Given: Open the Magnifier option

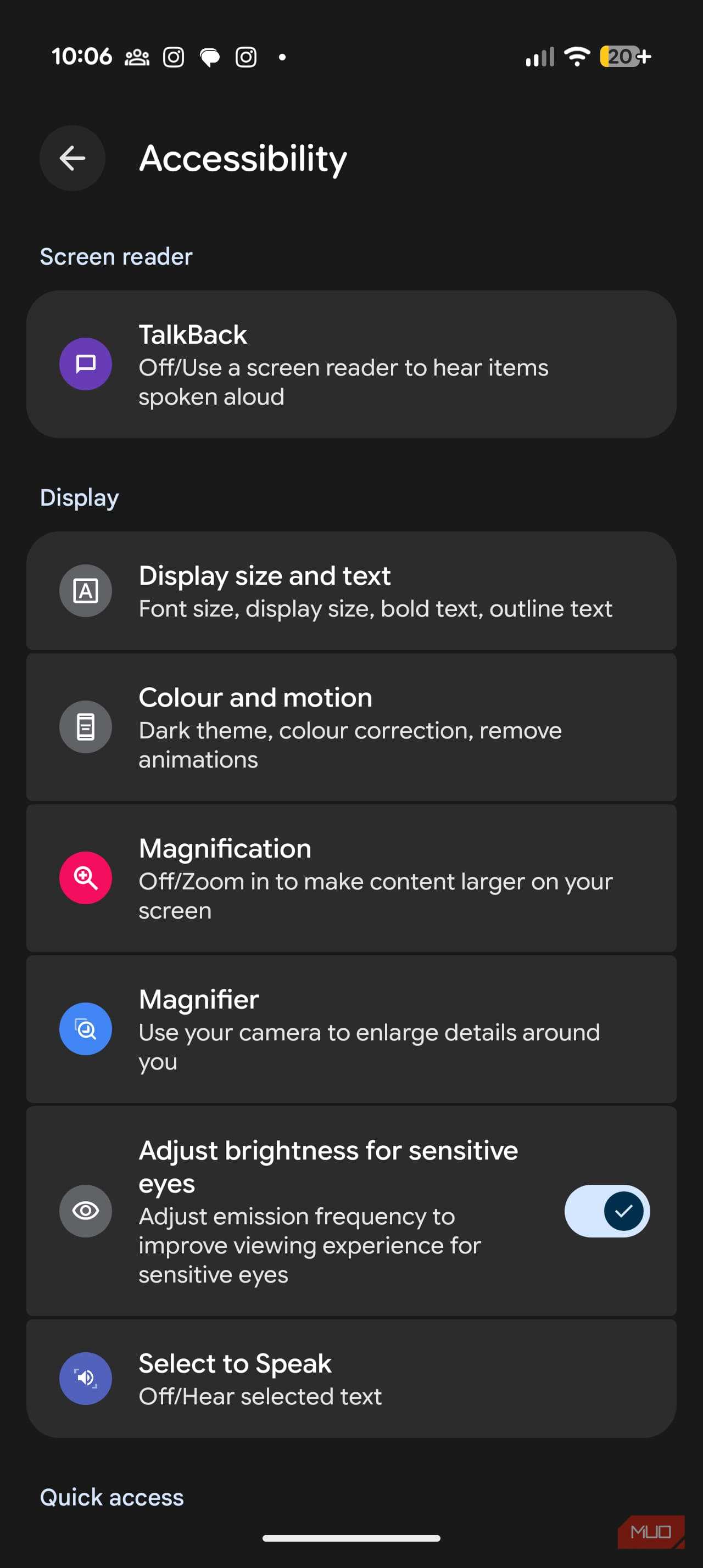Looking at the screenshot, I should pyautogui.click(x=350, y=1029).
